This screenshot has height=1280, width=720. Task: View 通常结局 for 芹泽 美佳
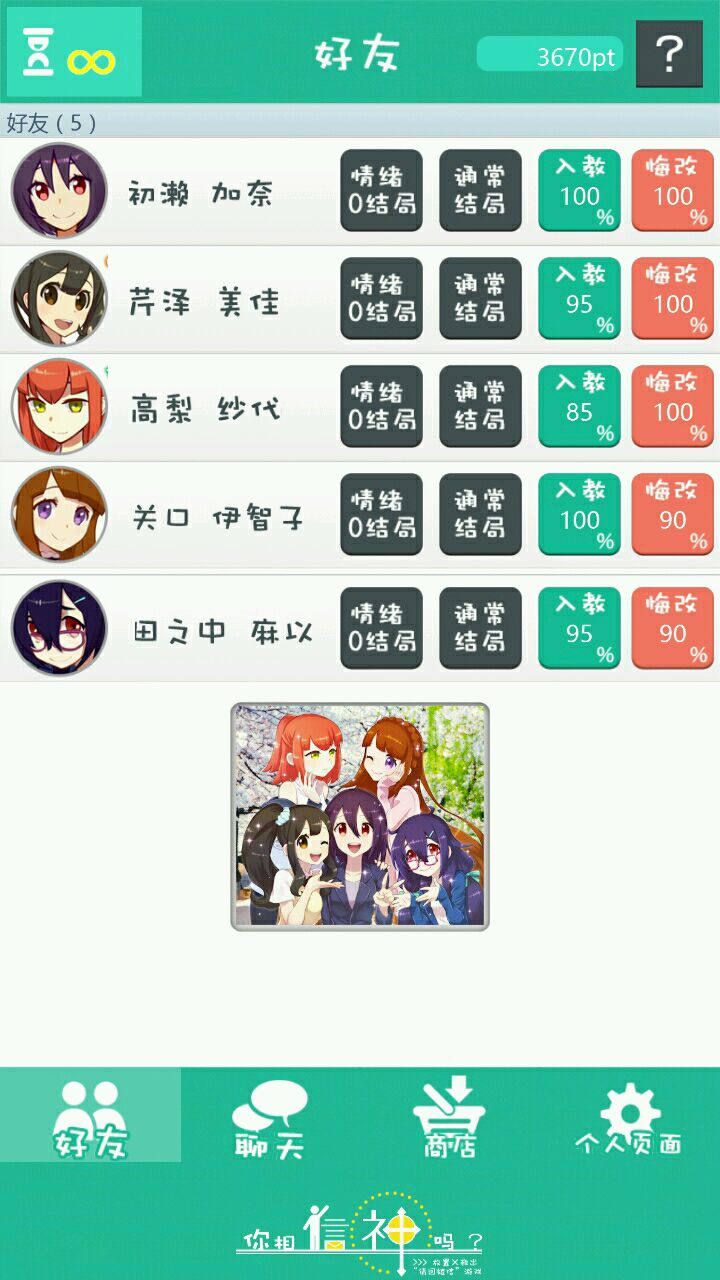[x=480, y=299]
